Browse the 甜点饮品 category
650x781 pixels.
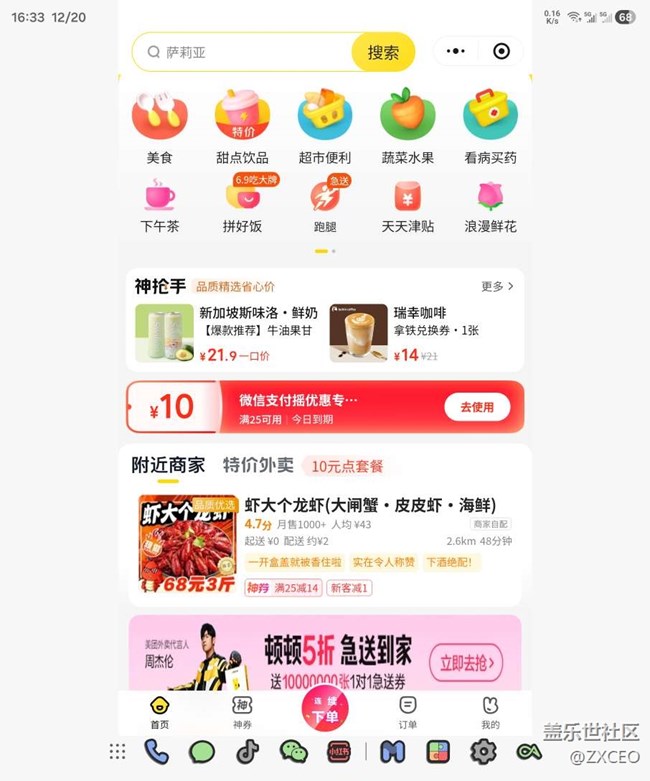[242, 126]
